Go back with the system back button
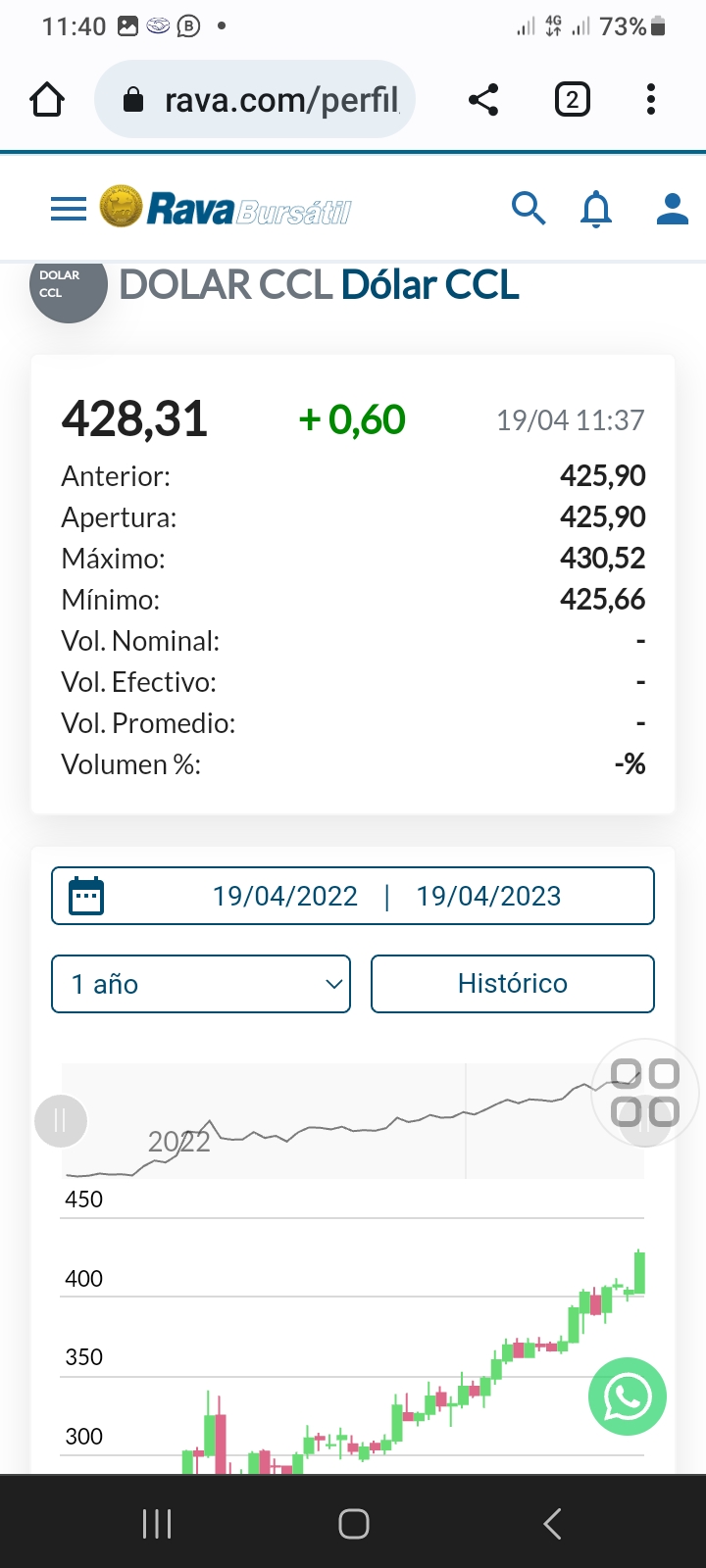The image size is (706, 1568). point(552,1524)
